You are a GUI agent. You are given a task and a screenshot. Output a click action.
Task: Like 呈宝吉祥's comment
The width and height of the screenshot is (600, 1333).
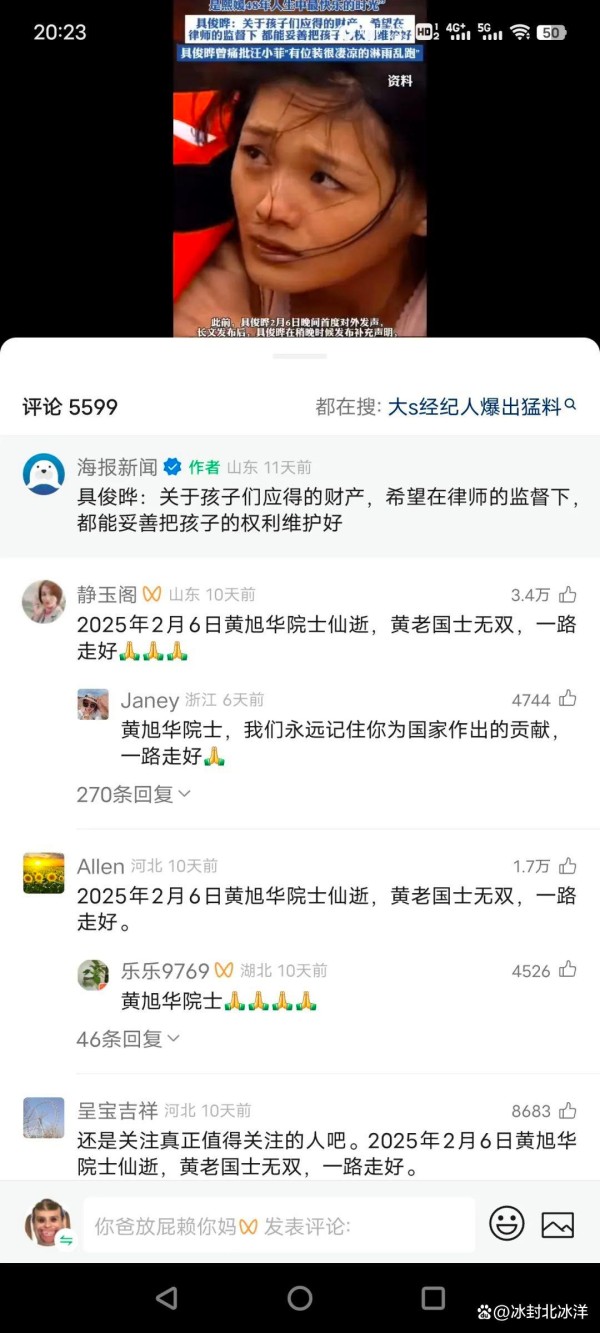[x=568, y=1111]
